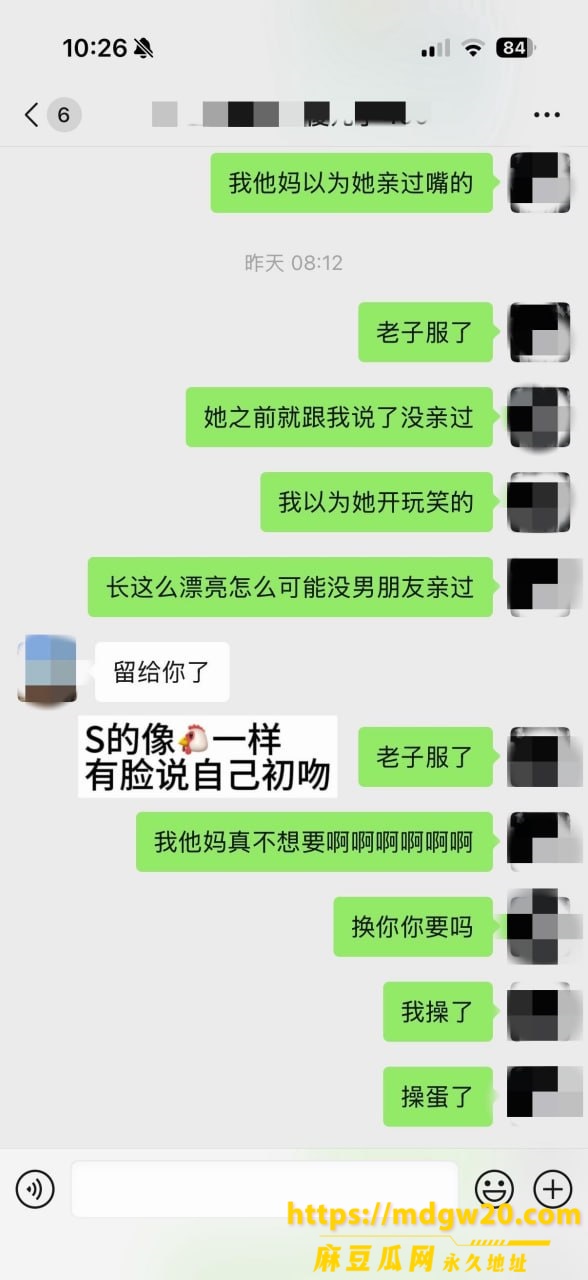Switch to voice message input
This screenshot has height=1280, width=588.
coord(35,1189)
